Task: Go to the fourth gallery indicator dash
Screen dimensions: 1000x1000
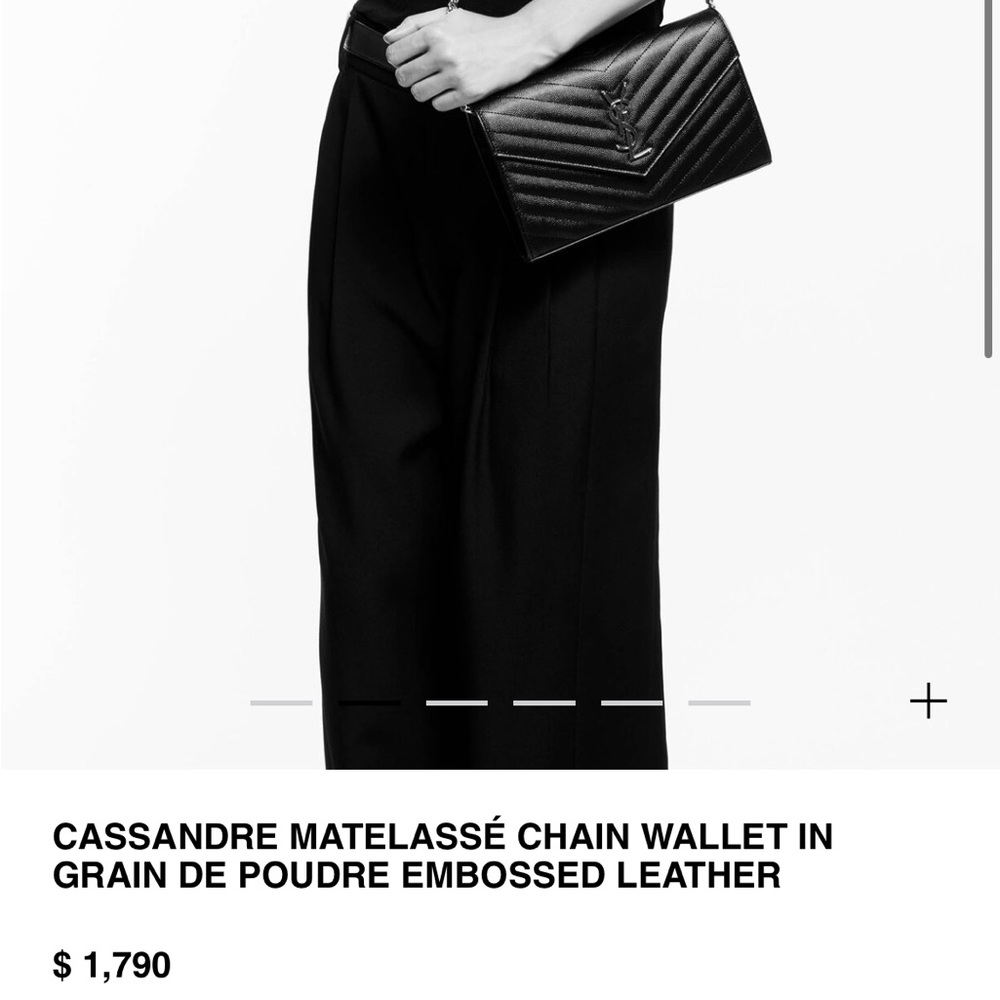Action: pos(544,703)
